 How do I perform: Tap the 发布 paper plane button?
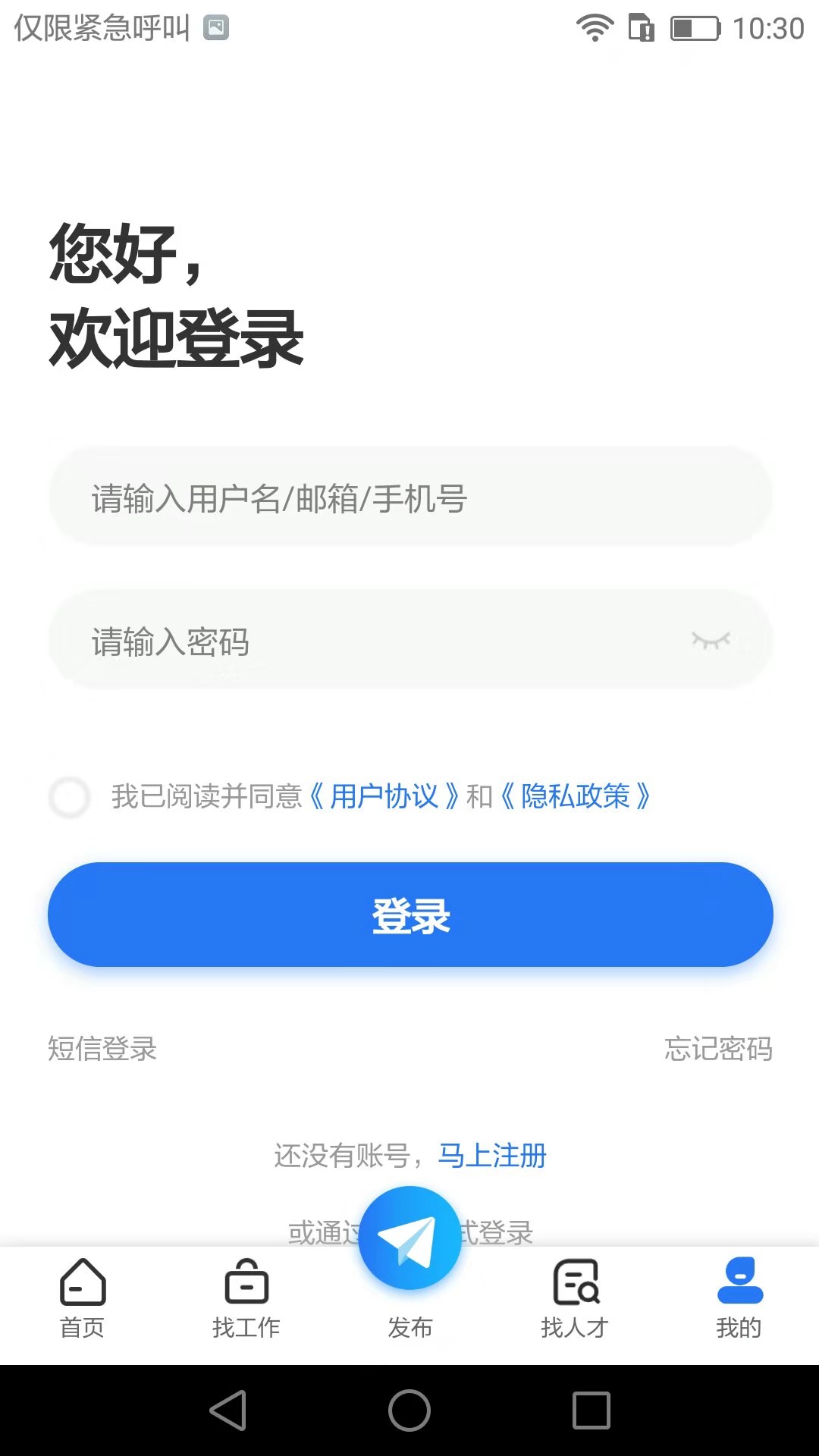(x=410, y=1239)
